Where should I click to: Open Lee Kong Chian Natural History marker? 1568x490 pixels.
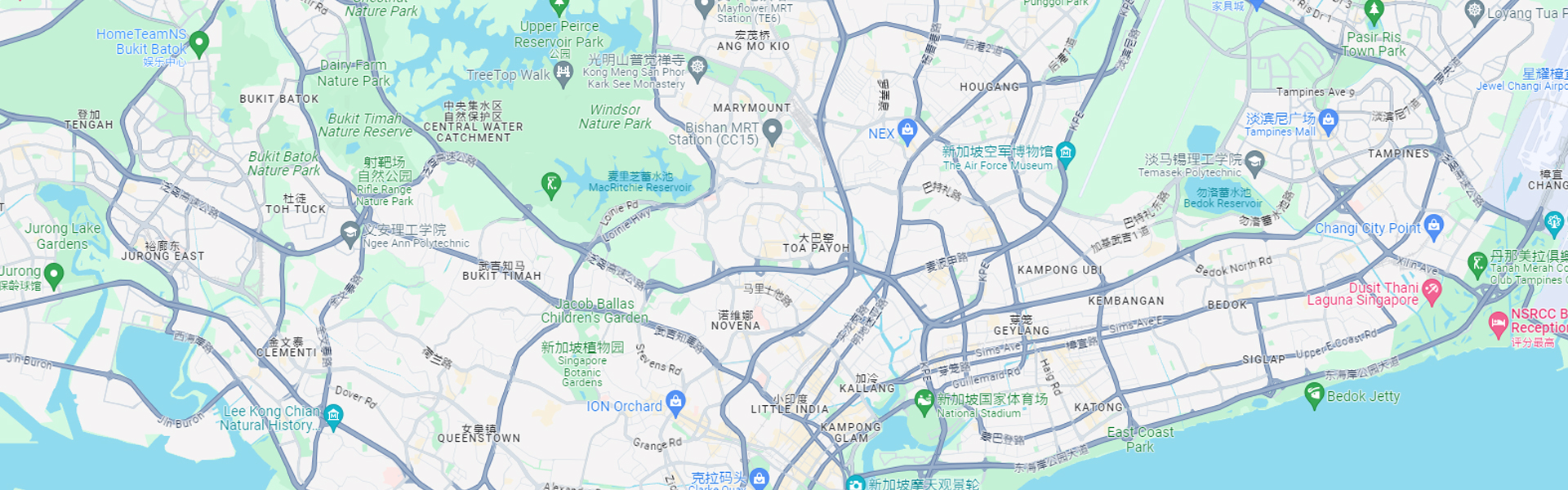333,415
